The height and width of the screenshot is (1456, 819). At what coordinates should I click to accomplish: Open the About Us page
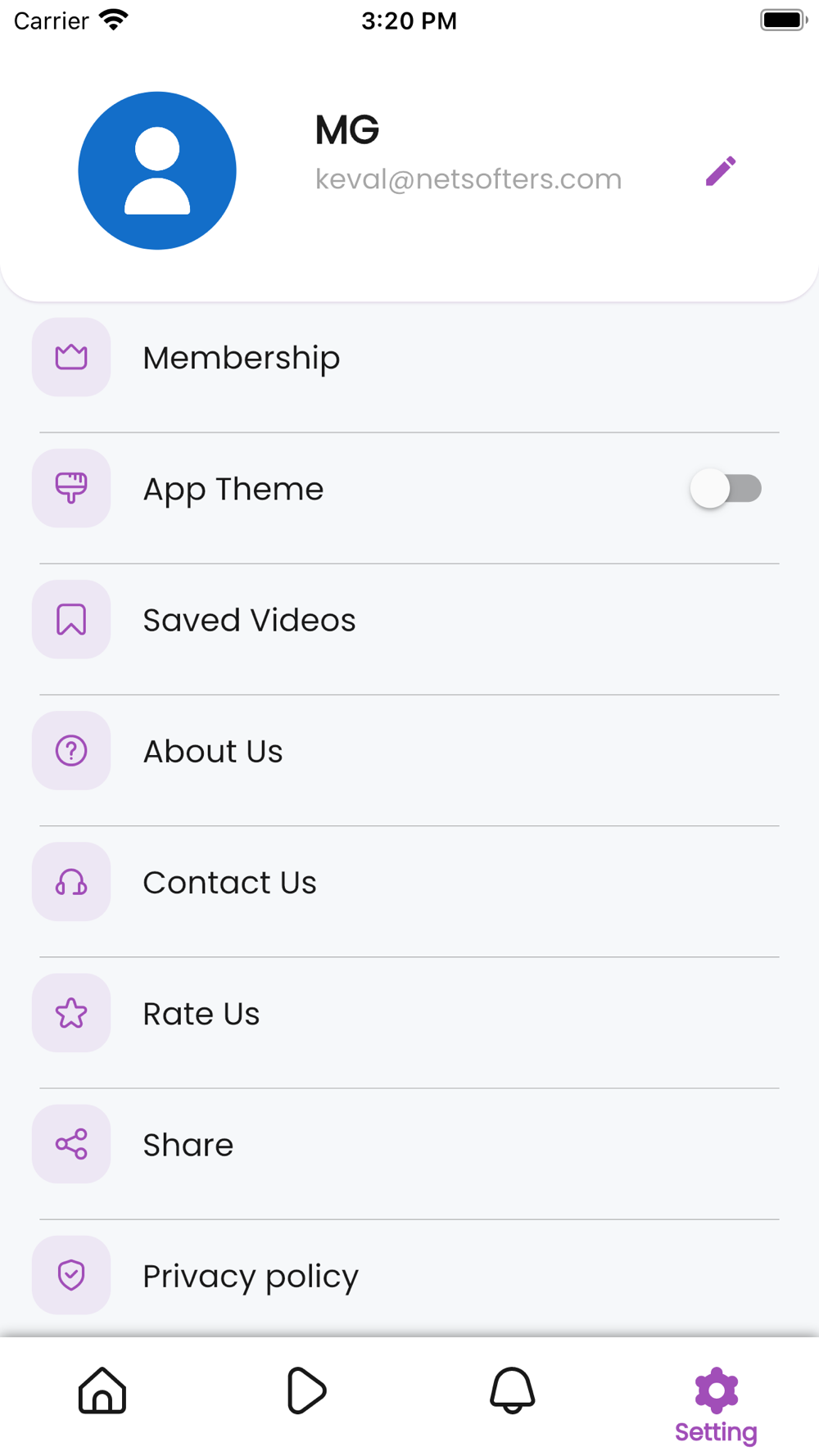coord(409,751)
